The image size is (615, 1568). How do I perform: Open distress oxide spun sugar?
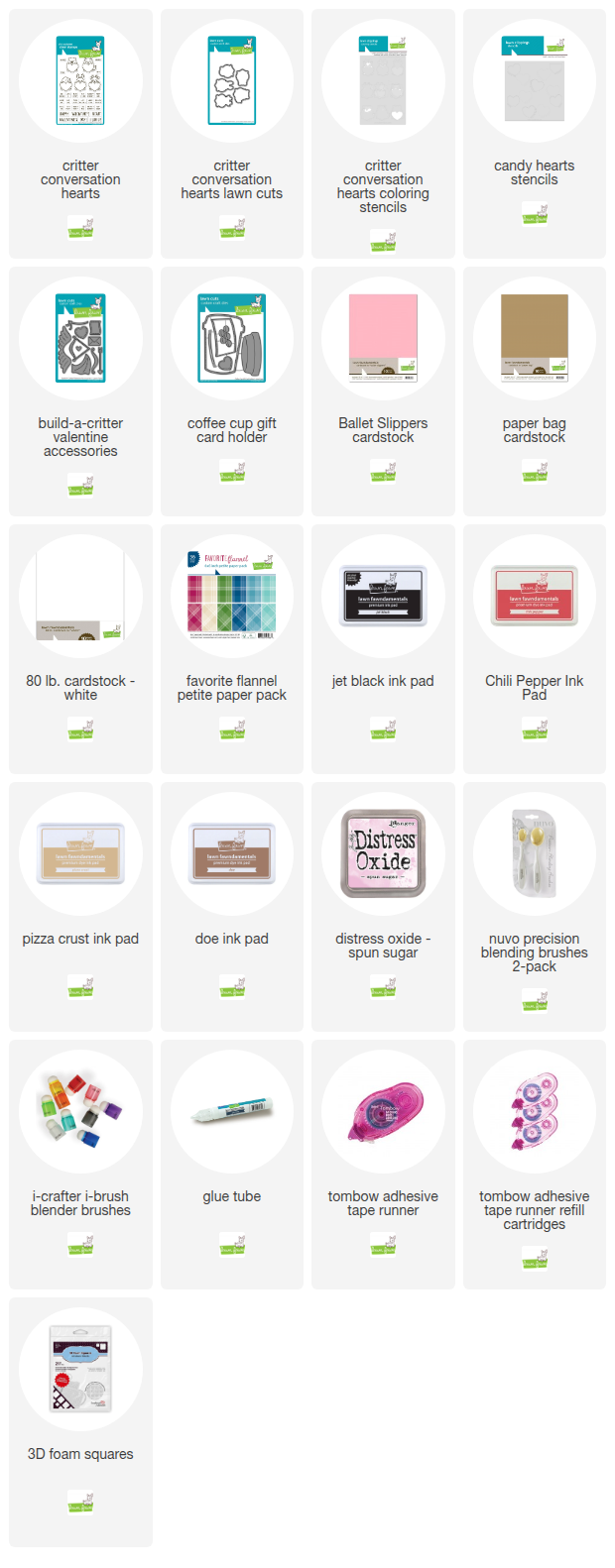coord(383,854)
